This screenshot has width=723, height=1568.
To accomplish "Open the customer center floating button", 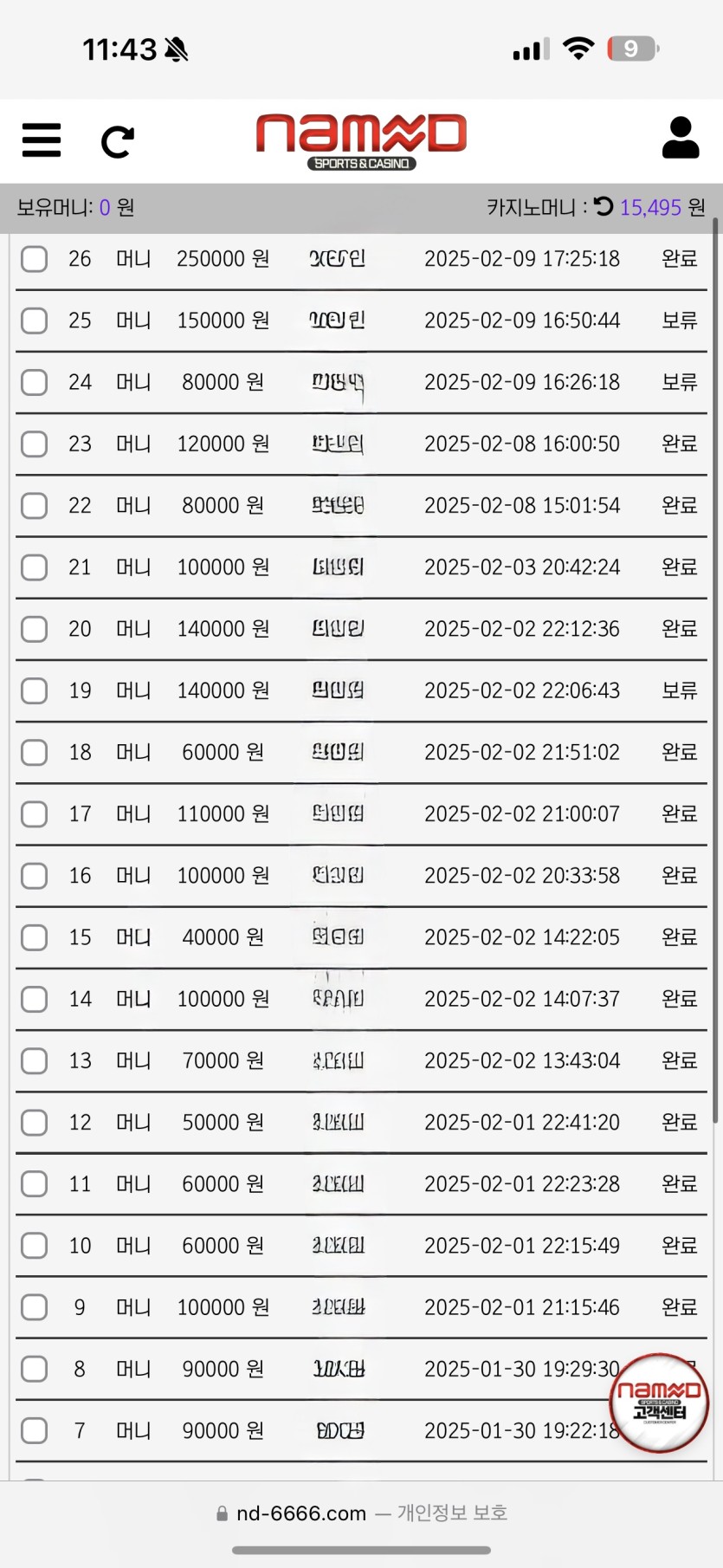I will pyautogui.click(x=659, y=1403).
